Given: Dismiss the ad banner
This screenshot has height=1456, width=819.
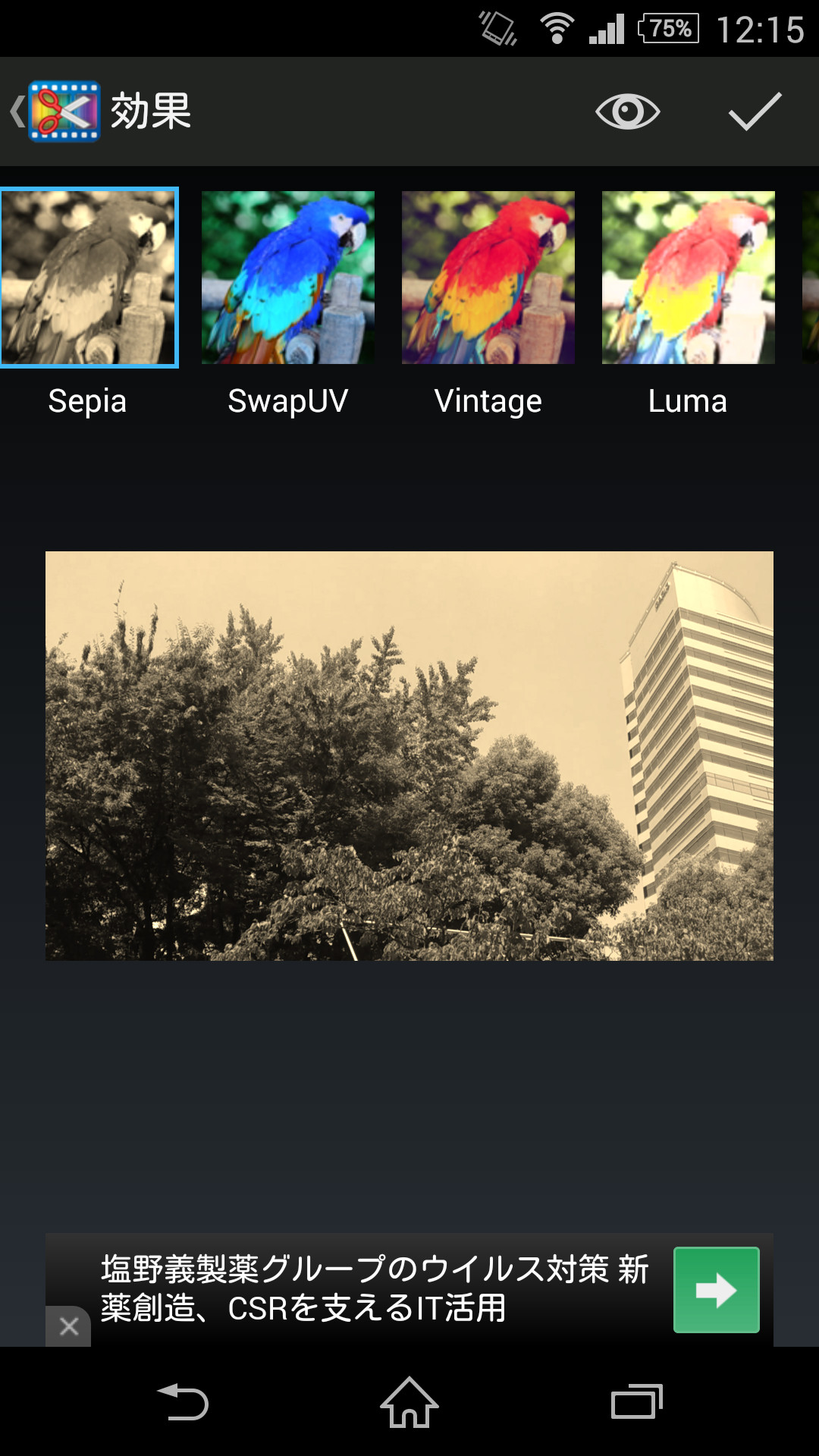Looking at the screenshot, I should [69, 1326].
